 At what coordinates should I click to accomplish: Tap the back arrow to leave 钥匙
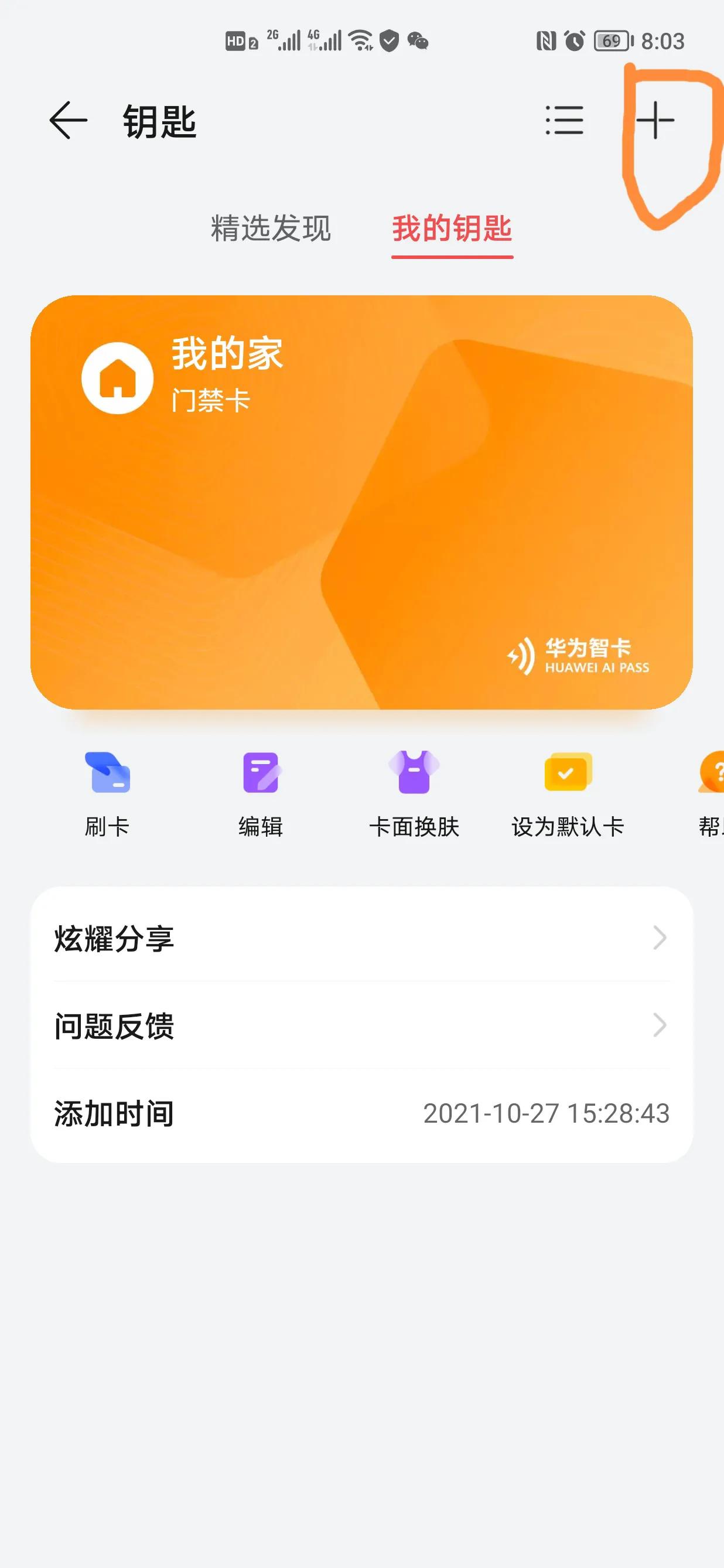(67, 121)
